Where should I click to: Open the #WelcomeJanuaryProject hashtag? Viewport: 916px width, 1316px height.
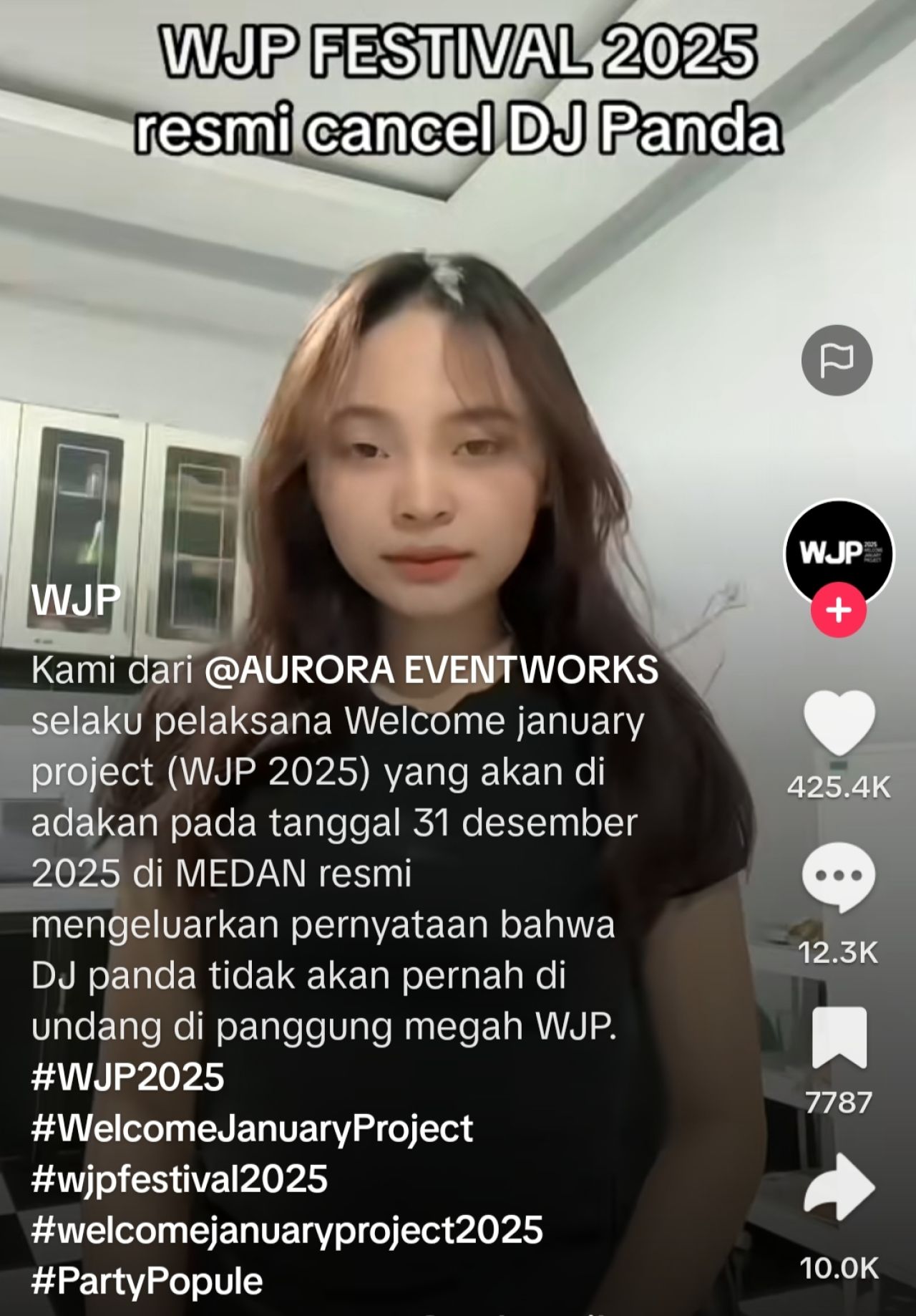tap(252, 1128)
